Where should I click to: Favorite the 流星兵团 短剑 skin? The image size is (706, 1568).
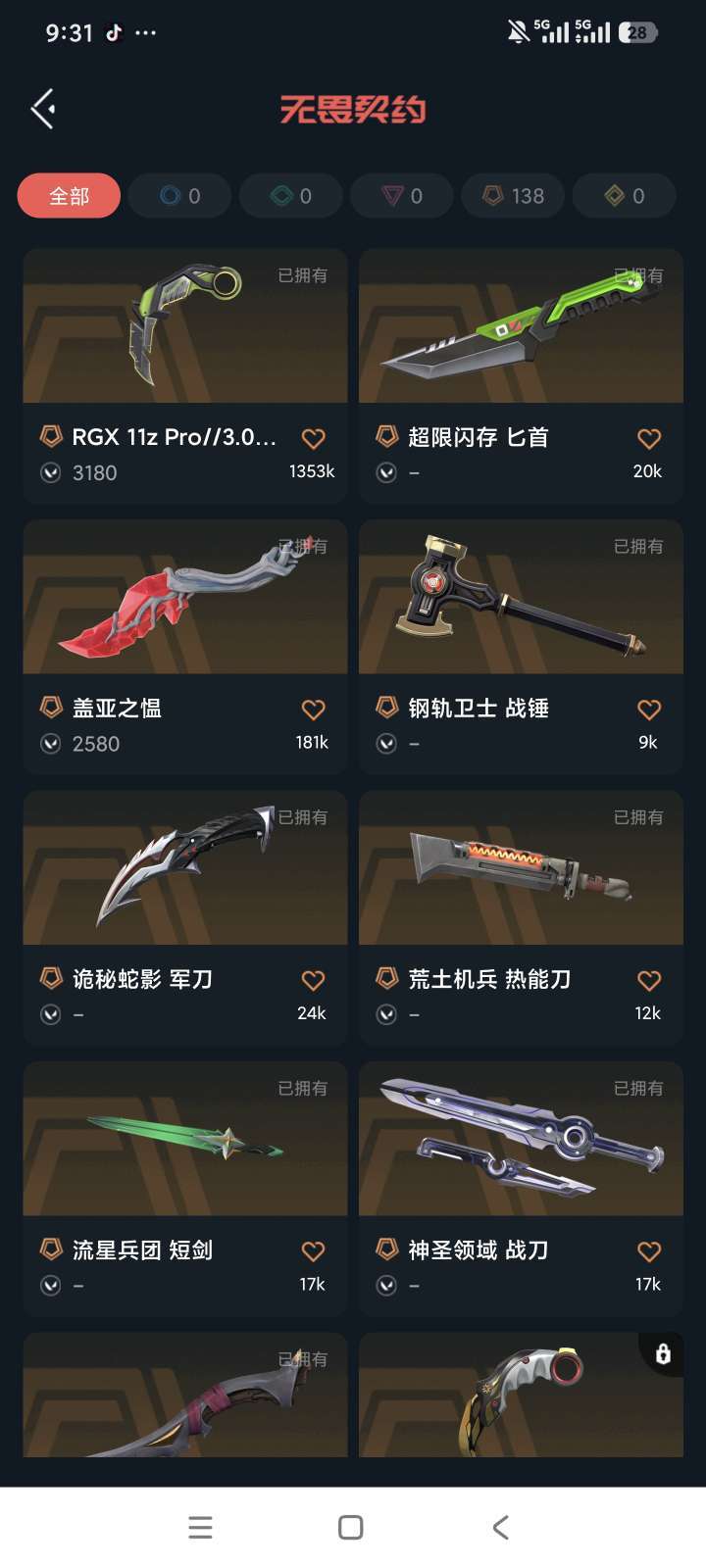pos(313,1250)
